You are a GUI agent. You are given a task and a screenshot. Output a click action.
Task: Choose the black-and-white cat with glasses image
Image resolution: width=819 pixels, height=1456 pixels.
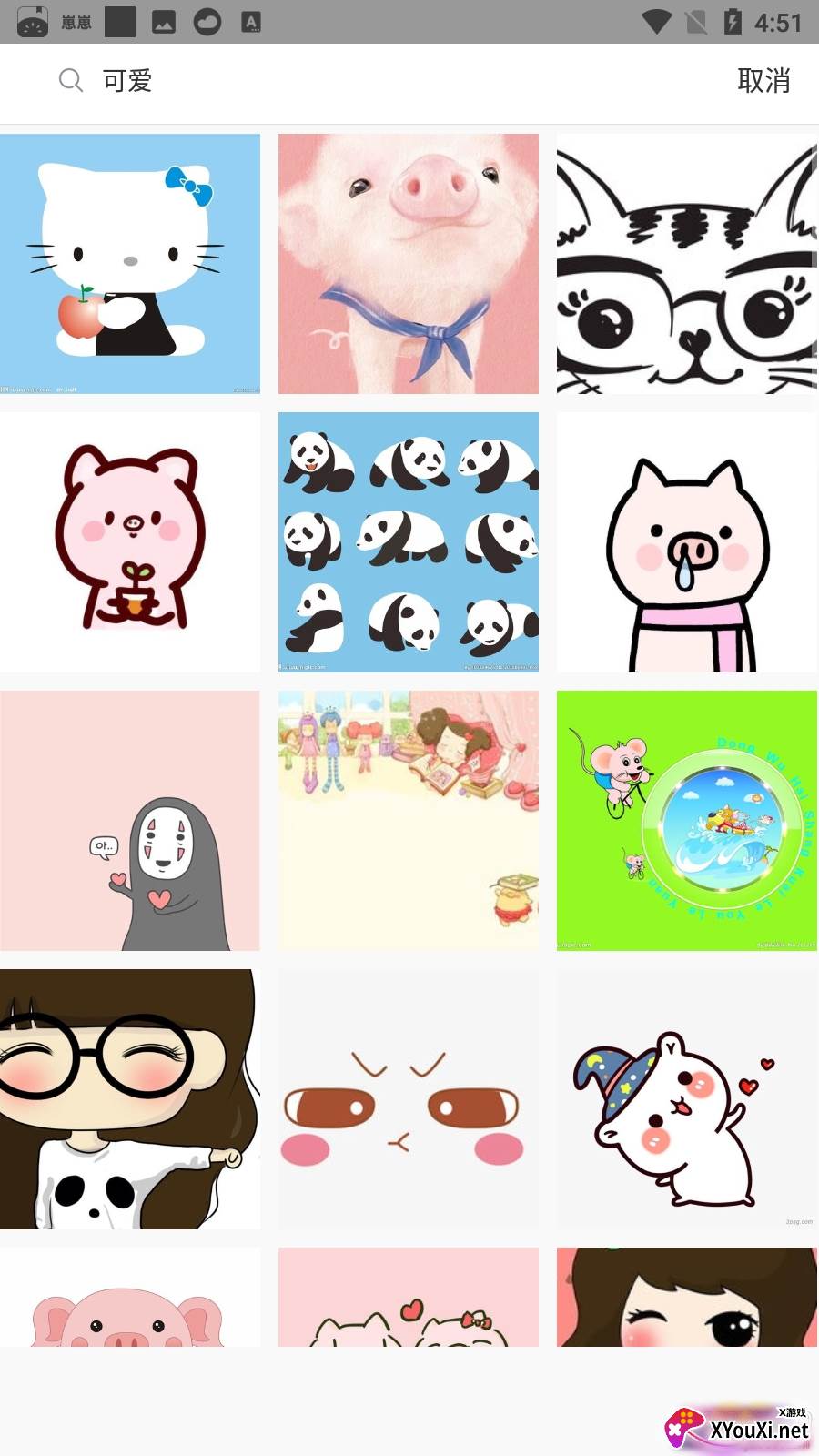(687, 264)
